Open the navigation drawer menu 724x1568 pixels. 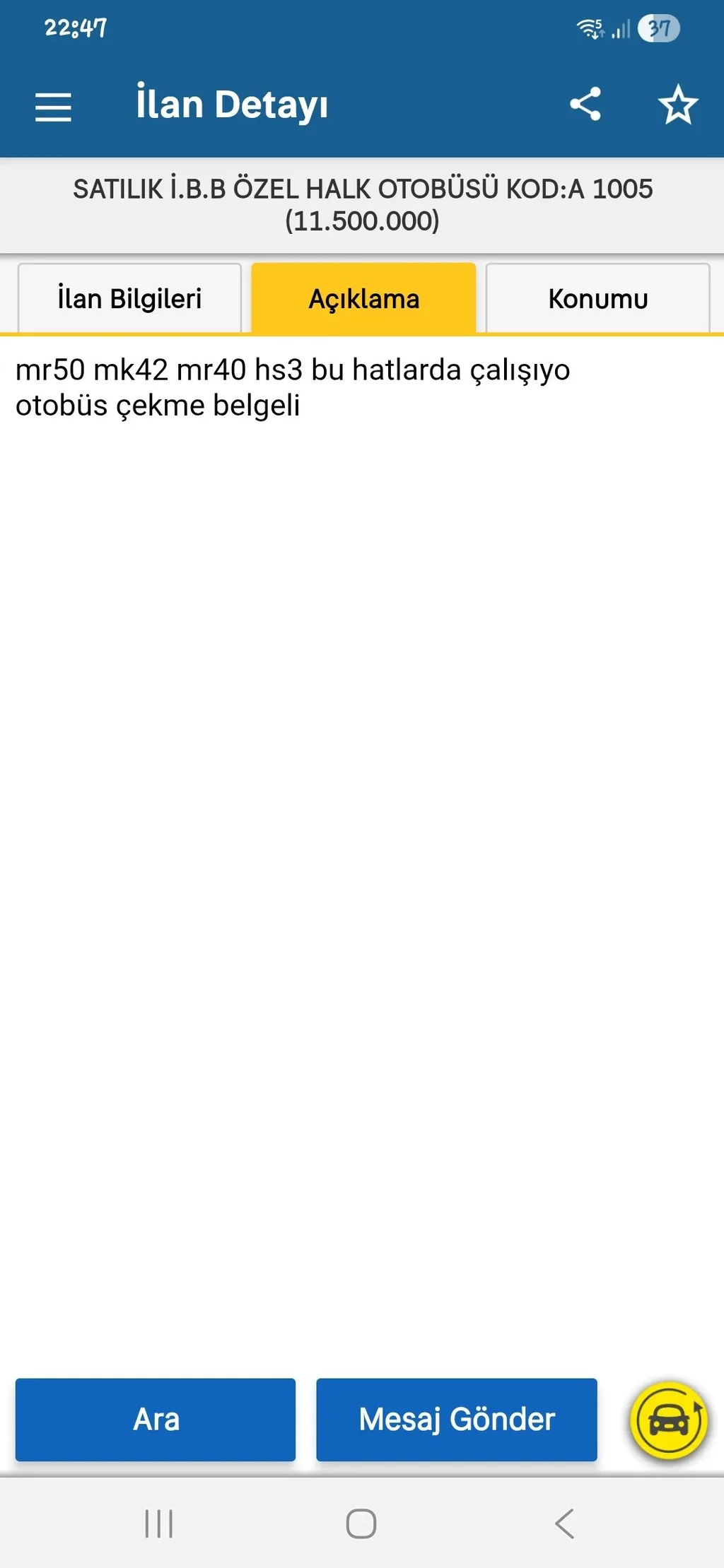coord(53,106)
